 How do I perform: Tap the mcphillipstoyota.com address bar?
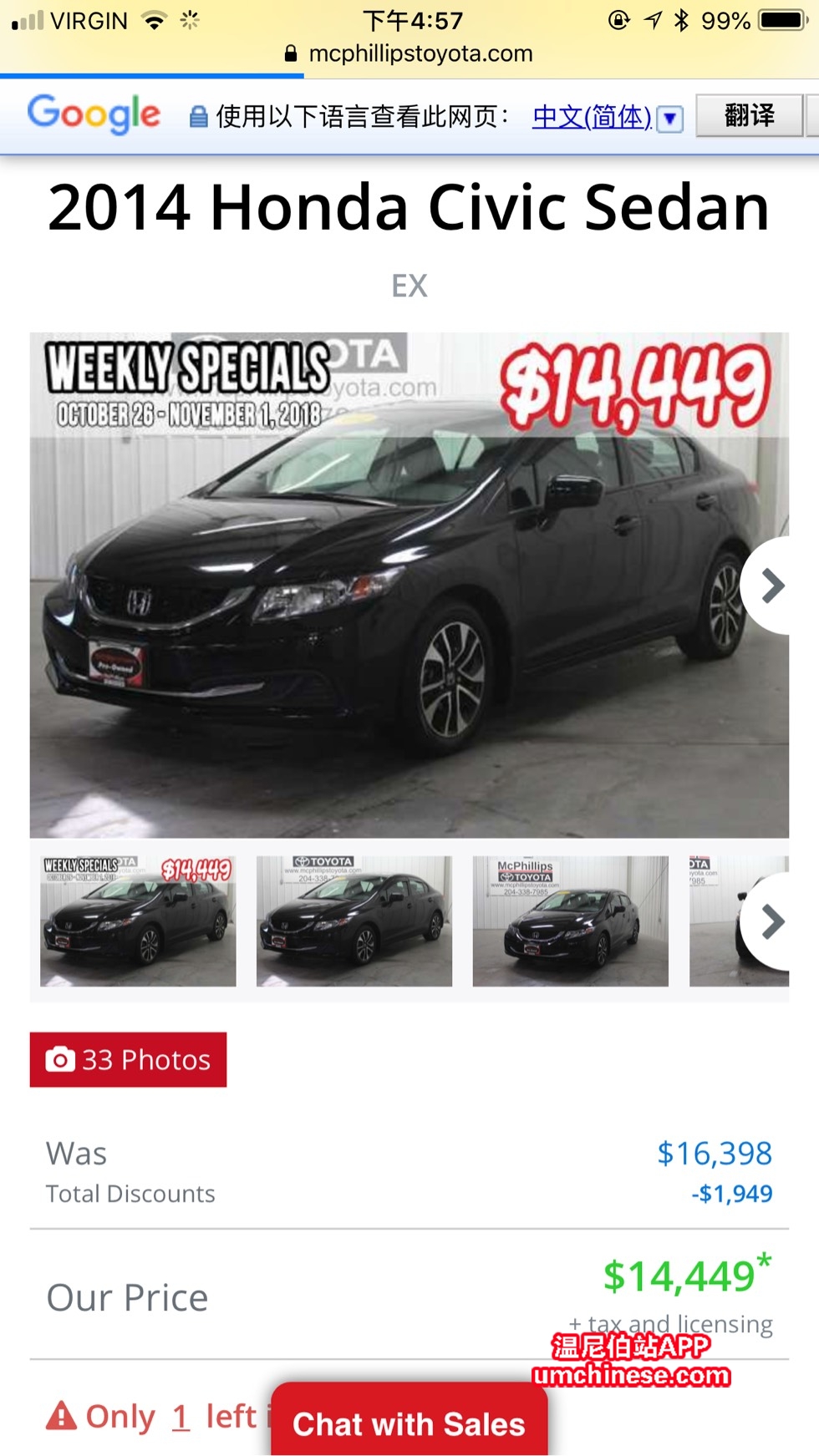click(x=409, y=53)
